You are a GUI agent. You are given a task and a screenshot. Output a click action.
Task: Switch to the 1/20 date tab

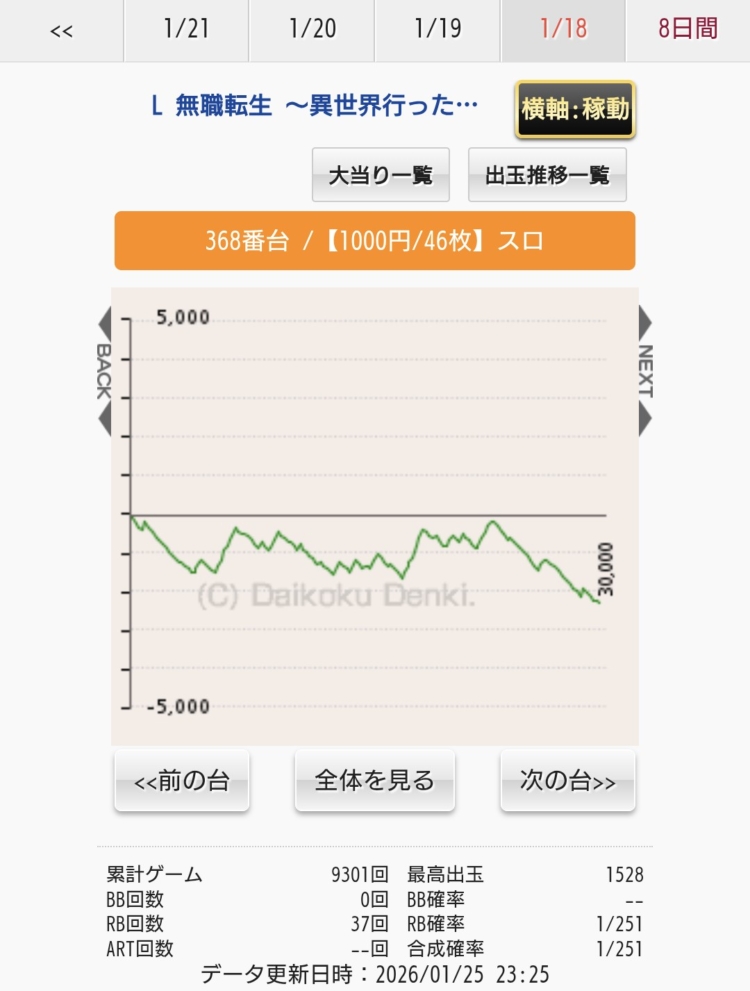(x=312, y=30)
